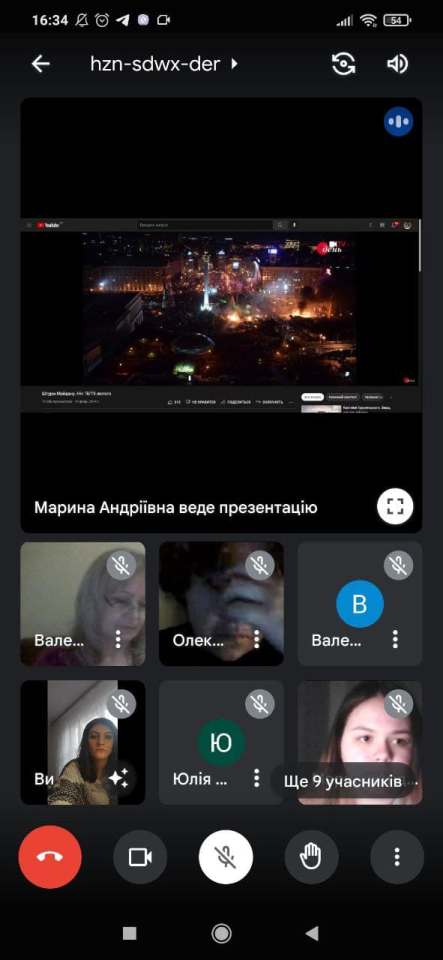Image resolution: width=443 pixels, height=960 pixels.
Task: Change the audio output speaker
Action: (x=398, y=64)
